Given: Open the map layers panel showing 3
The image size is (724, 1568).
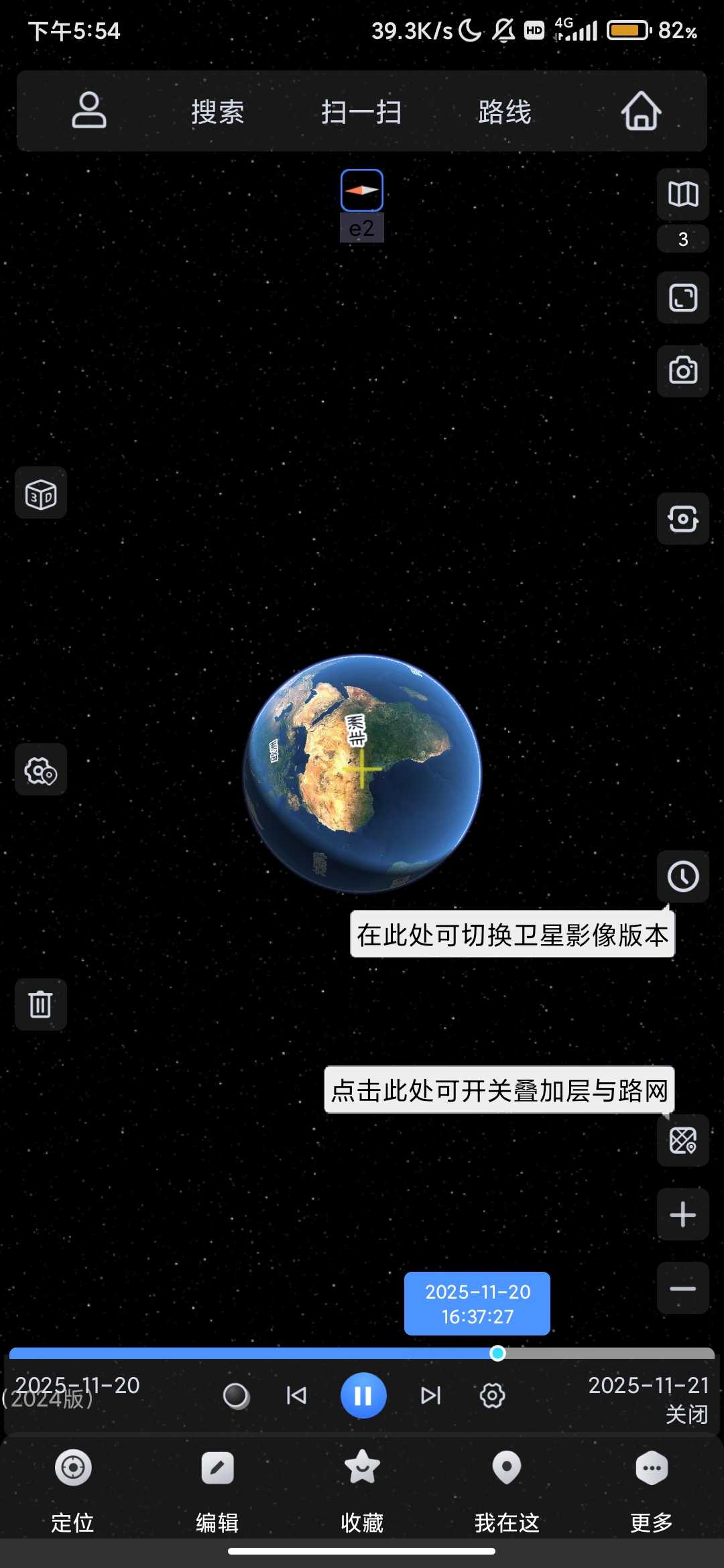Looking at the screenshot, I should tap(682, 195).
